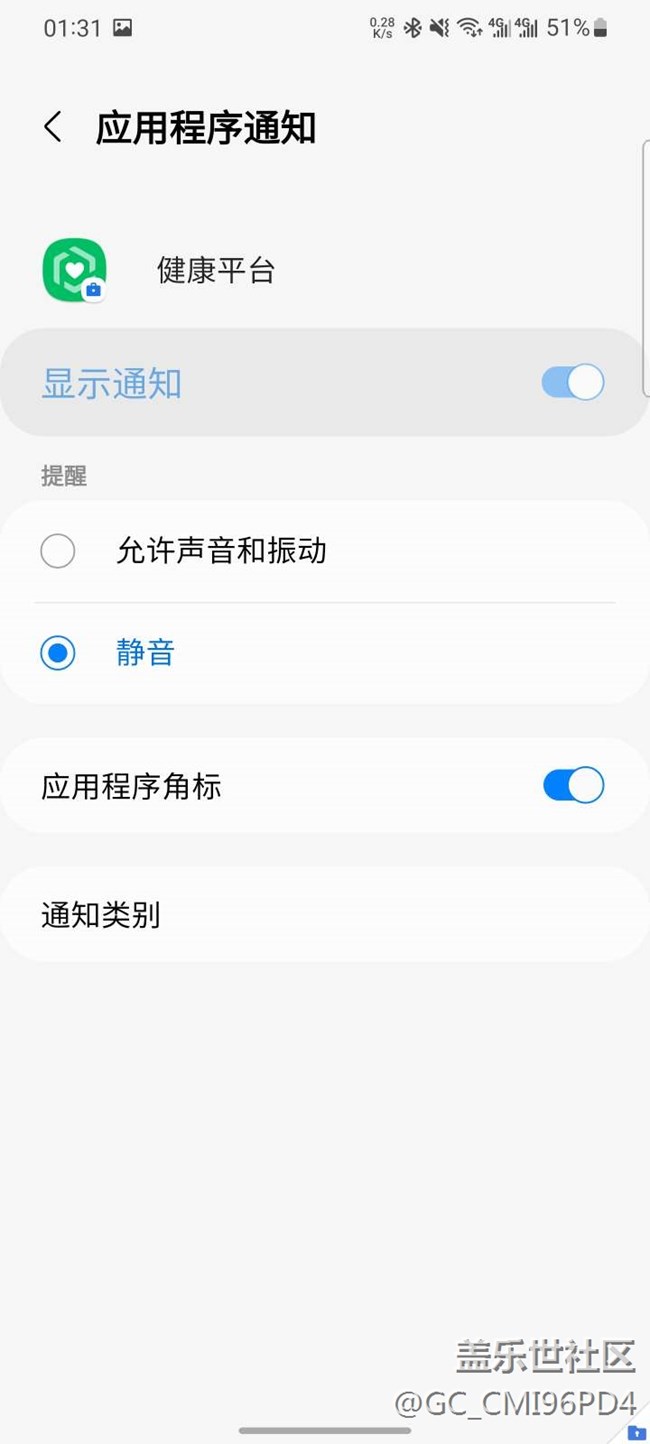Toggle the 显示通知 switch
650x1444 pixels.
point(573,383)
